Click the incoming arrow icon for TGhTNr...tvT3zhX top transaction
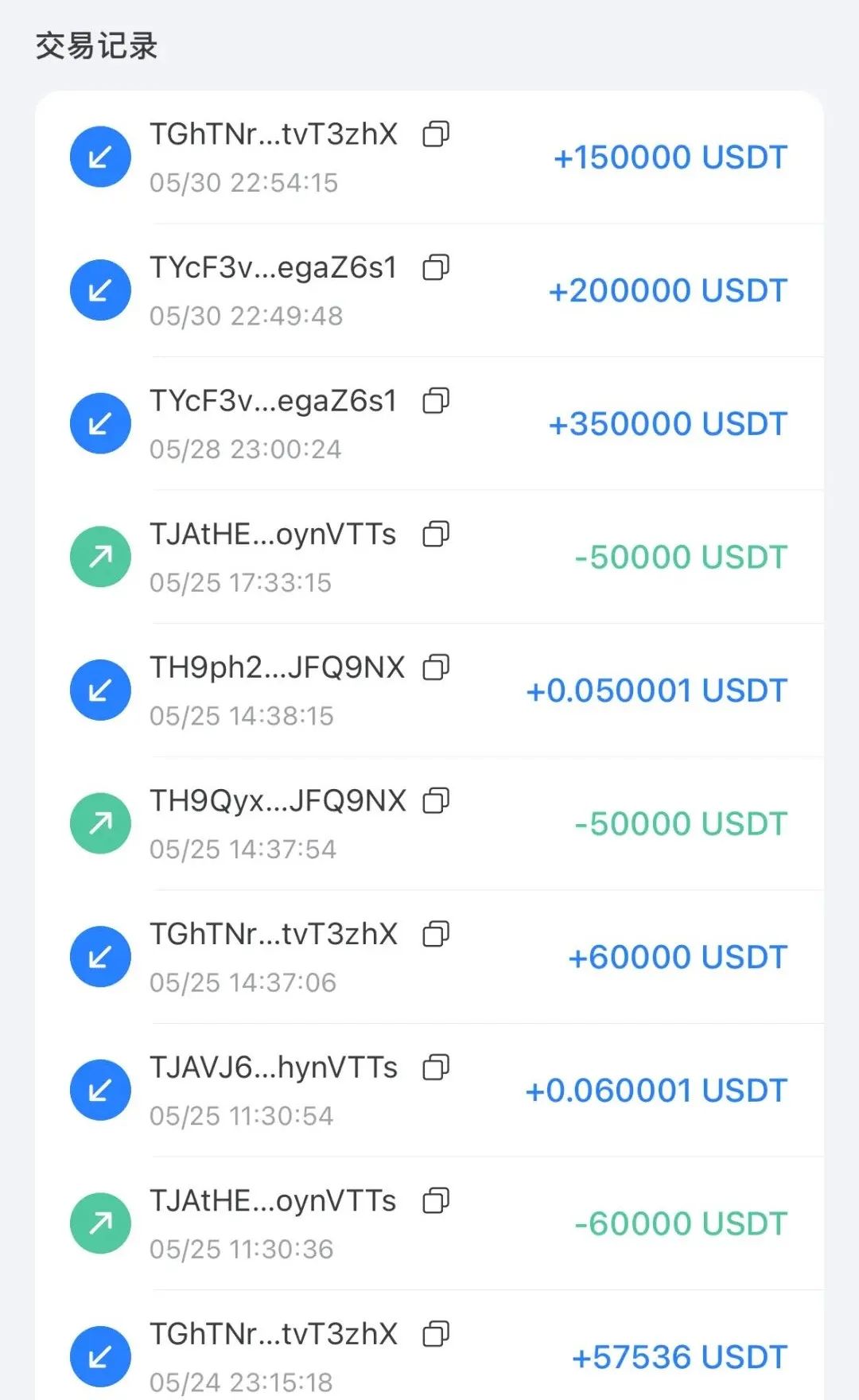 [x=99, y=157]
